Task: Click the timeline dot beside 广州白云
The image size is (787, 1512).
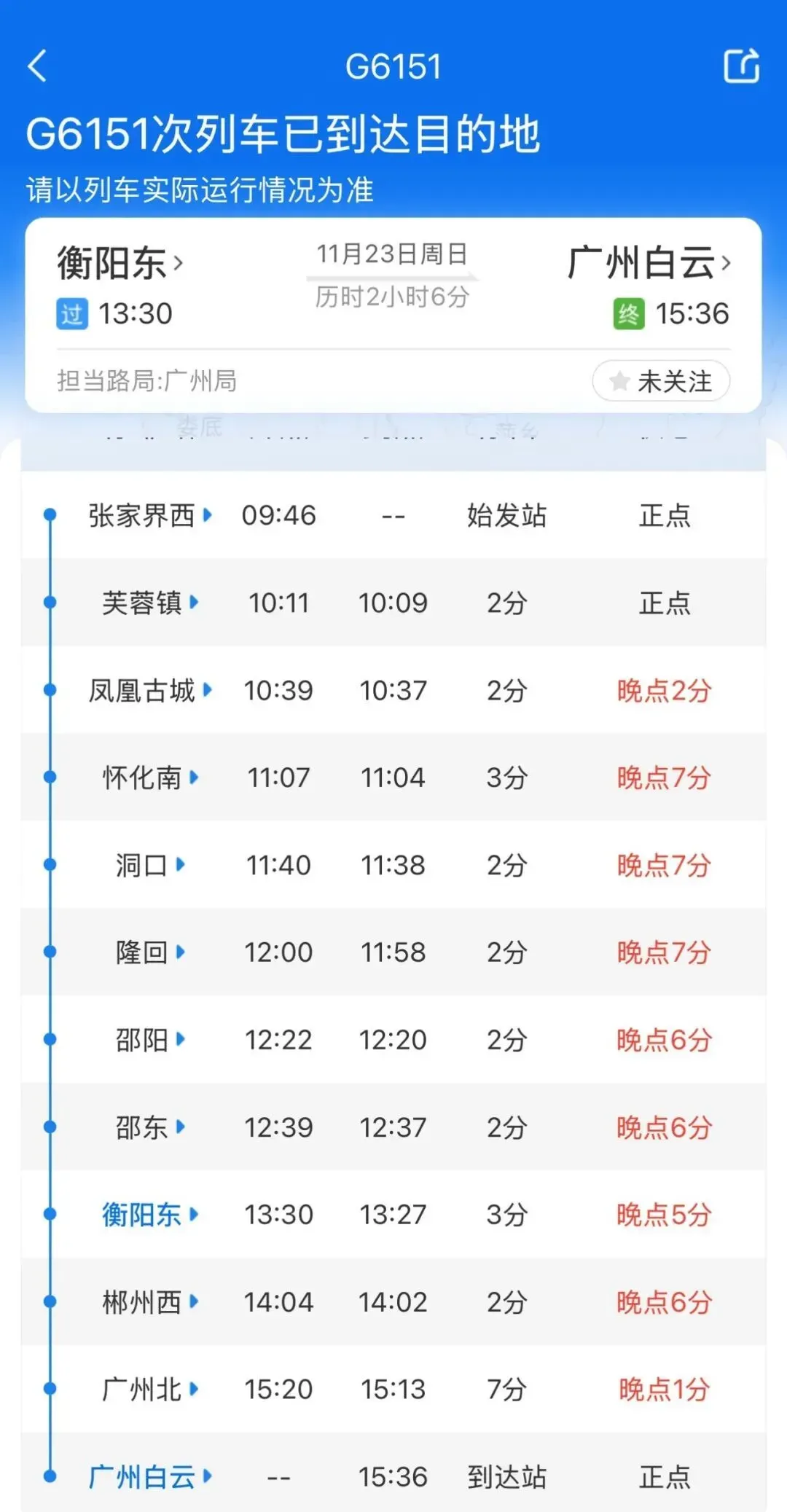Action: point(50,1477)
